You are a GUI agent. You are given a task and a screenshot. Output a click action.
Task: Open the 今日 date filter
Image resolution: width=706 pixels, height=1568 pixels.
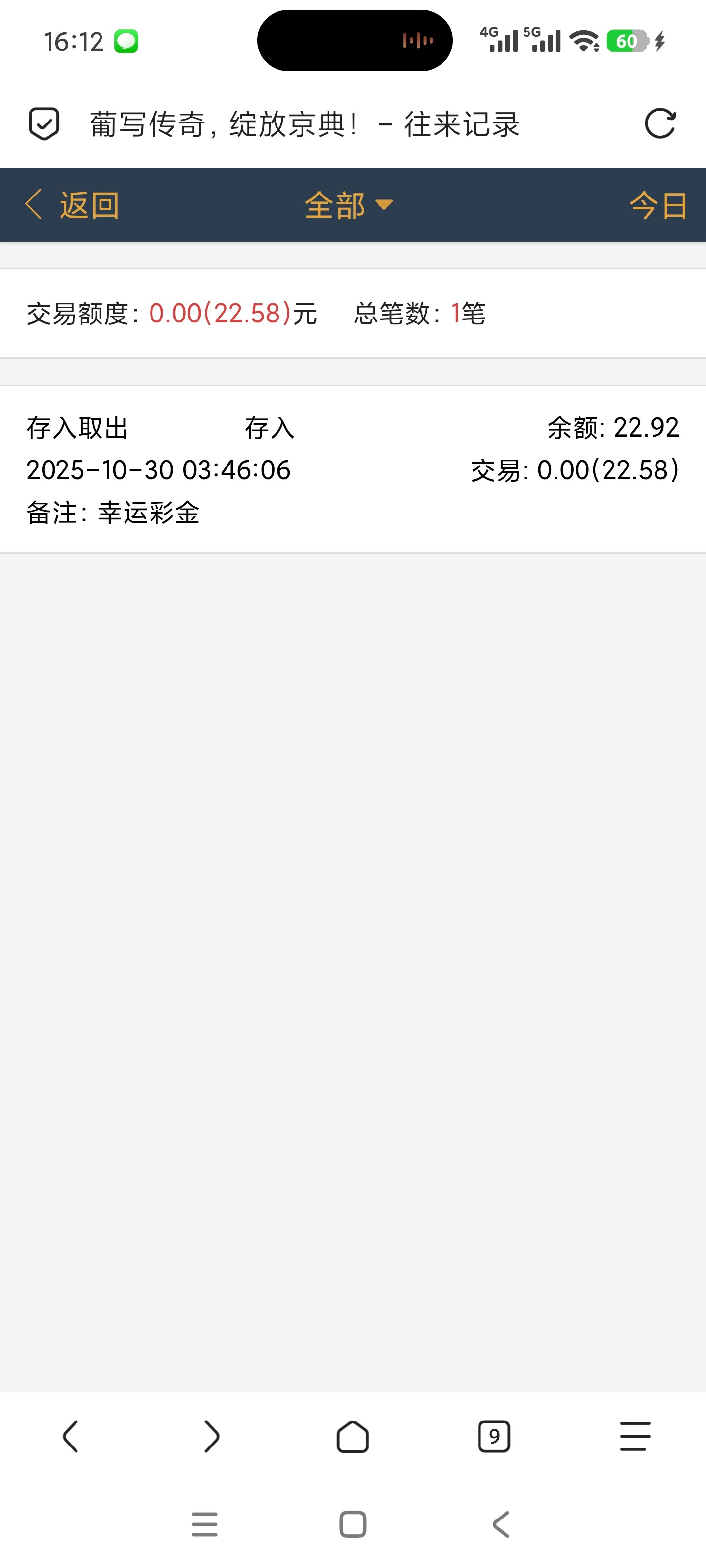(x=658, y=205)
